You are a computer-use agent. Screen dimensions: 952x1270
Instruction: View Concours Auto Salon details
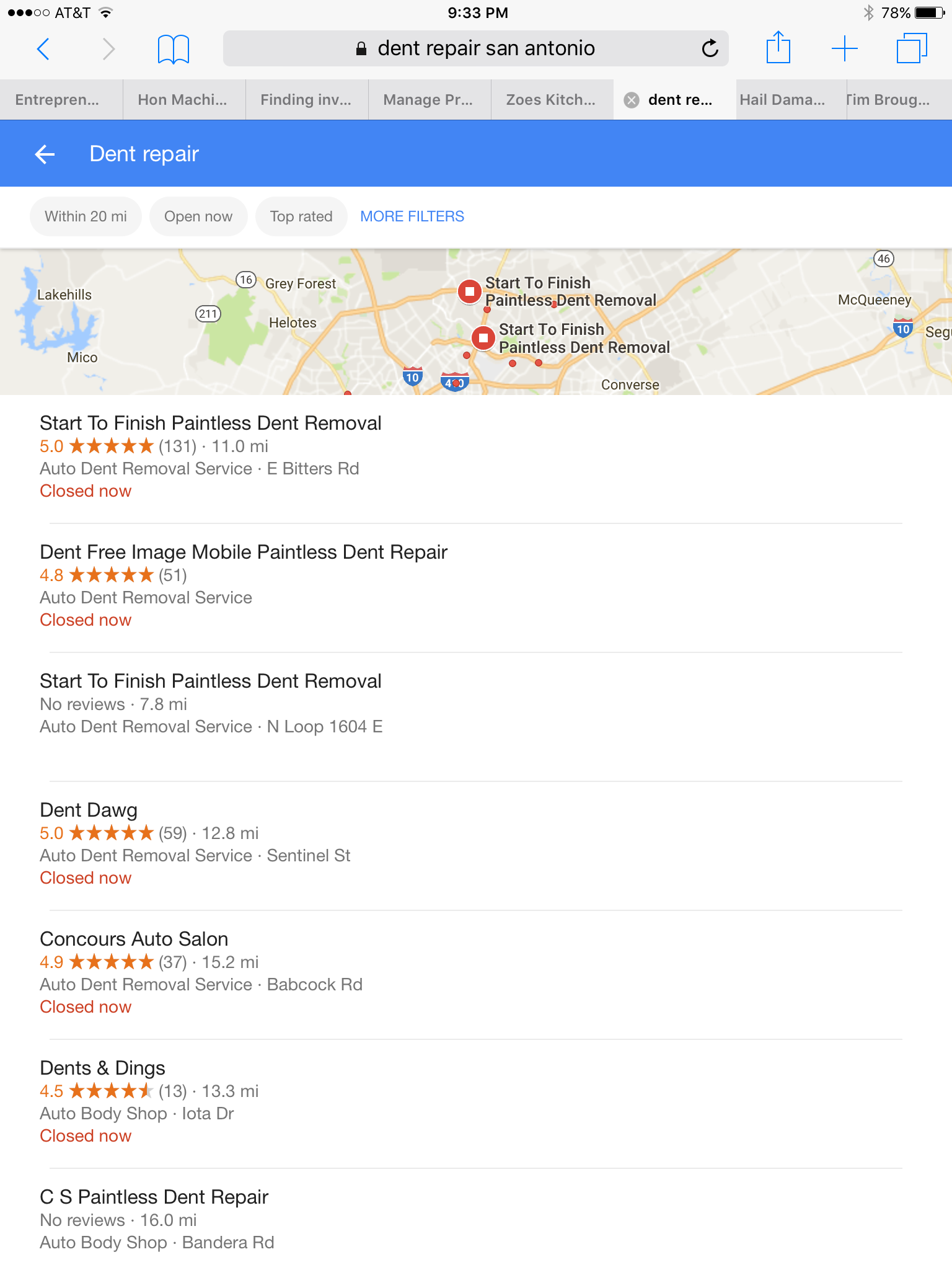coord(134,939)
